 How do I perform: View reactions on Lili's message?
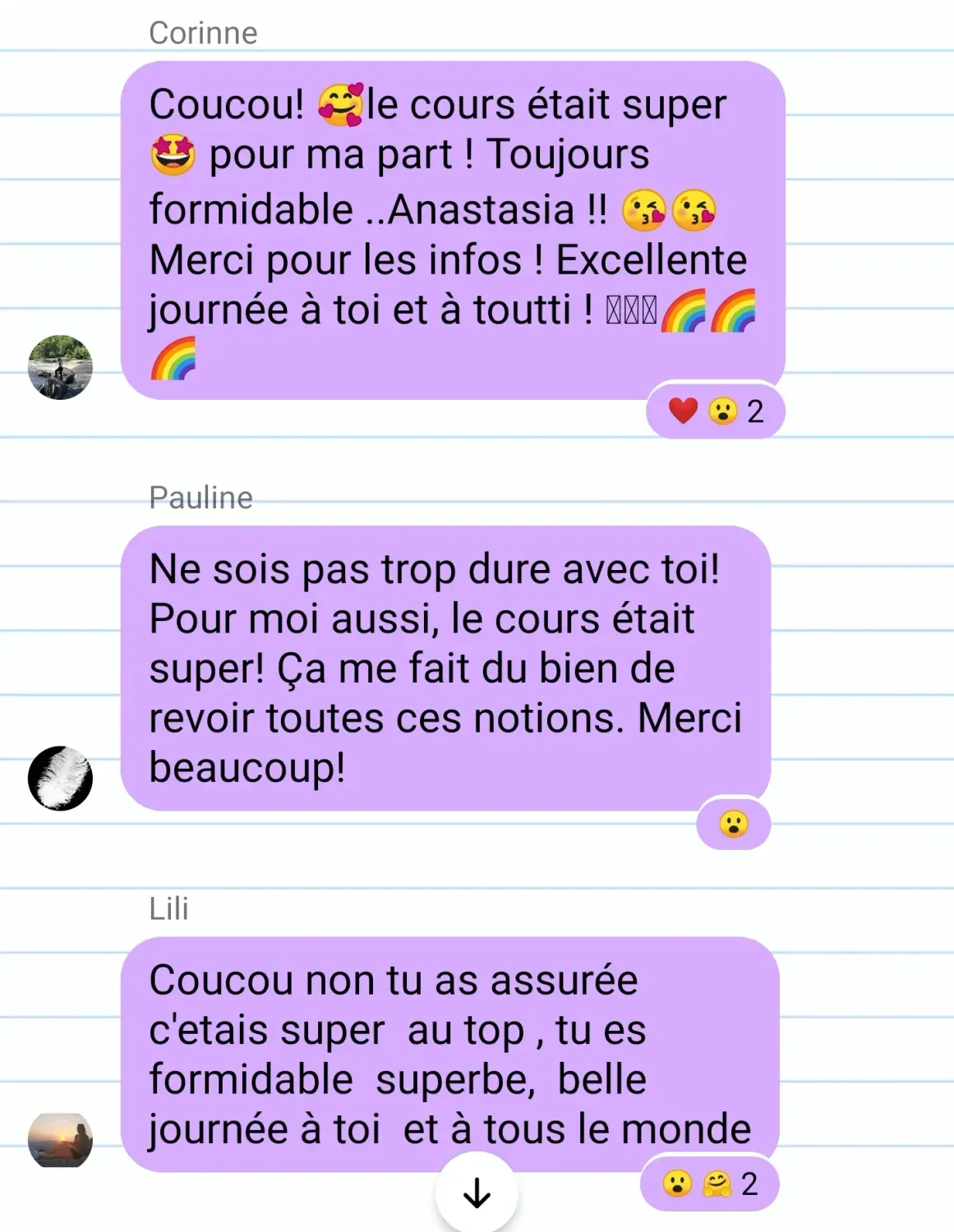709,1184
